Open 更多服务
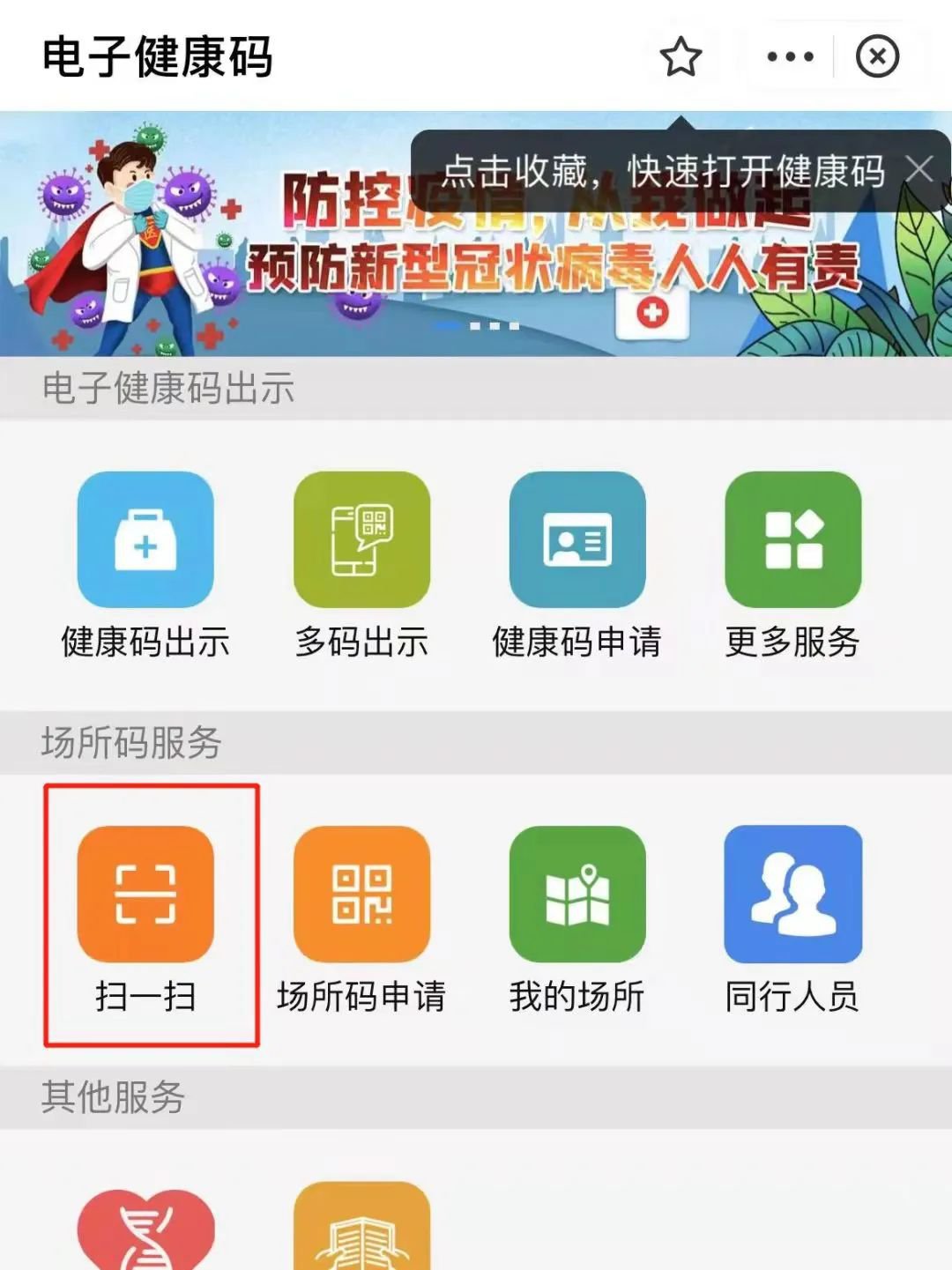 (x=792, y=564)
